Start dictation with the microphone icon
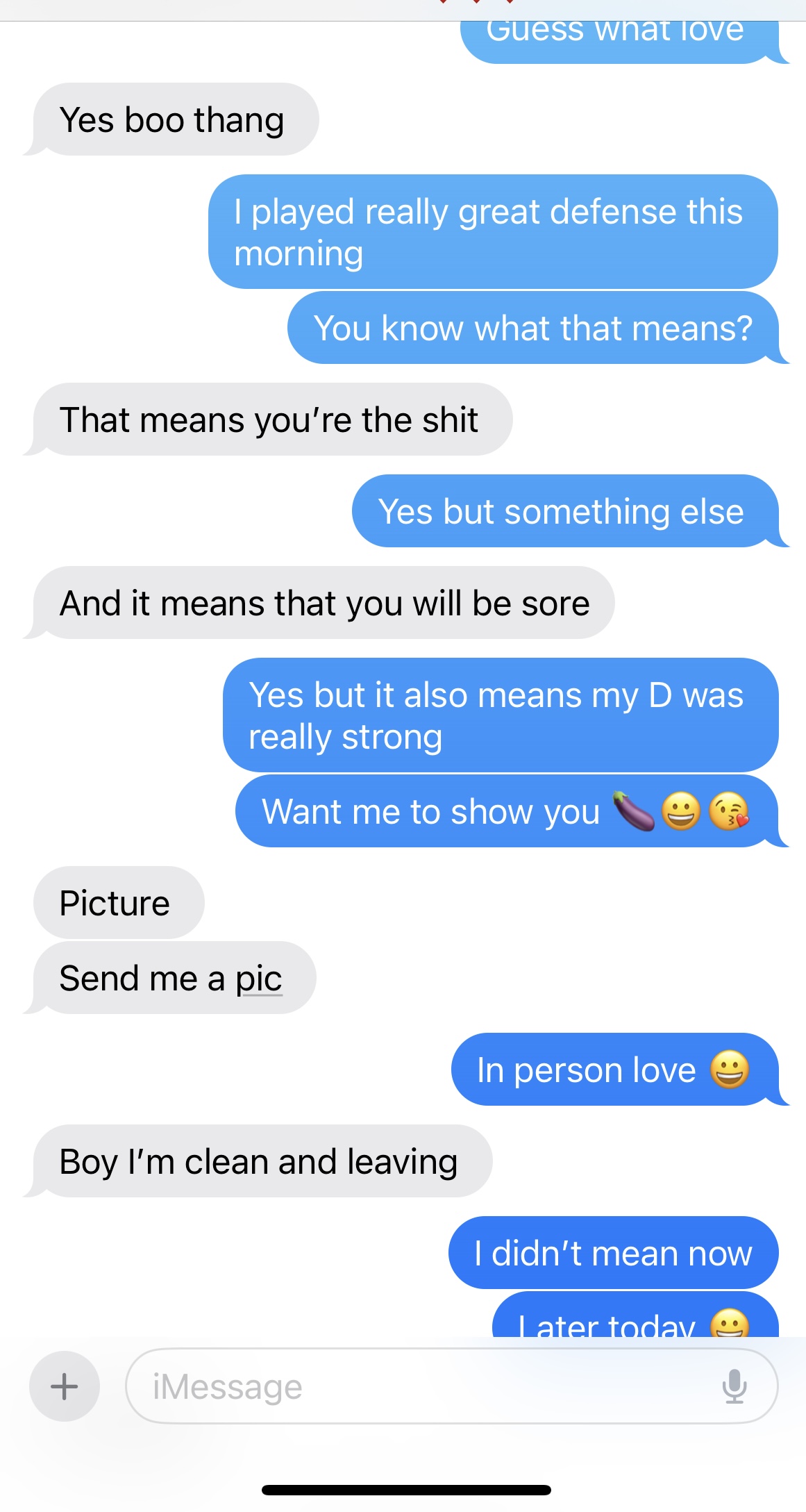 click(x=734, y=1386)
